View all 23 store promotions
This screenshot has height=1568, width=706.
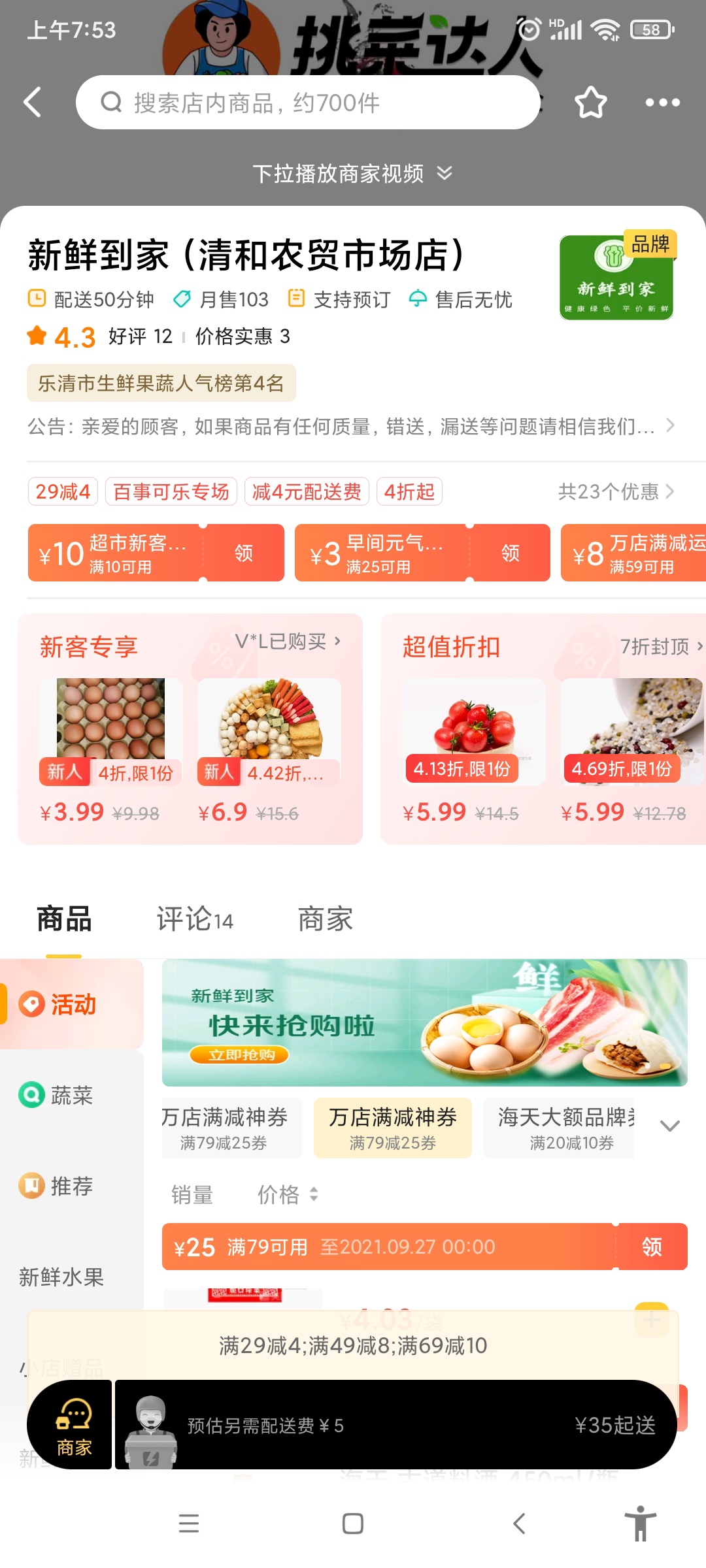pyautogui.click(x=615, y=491)
